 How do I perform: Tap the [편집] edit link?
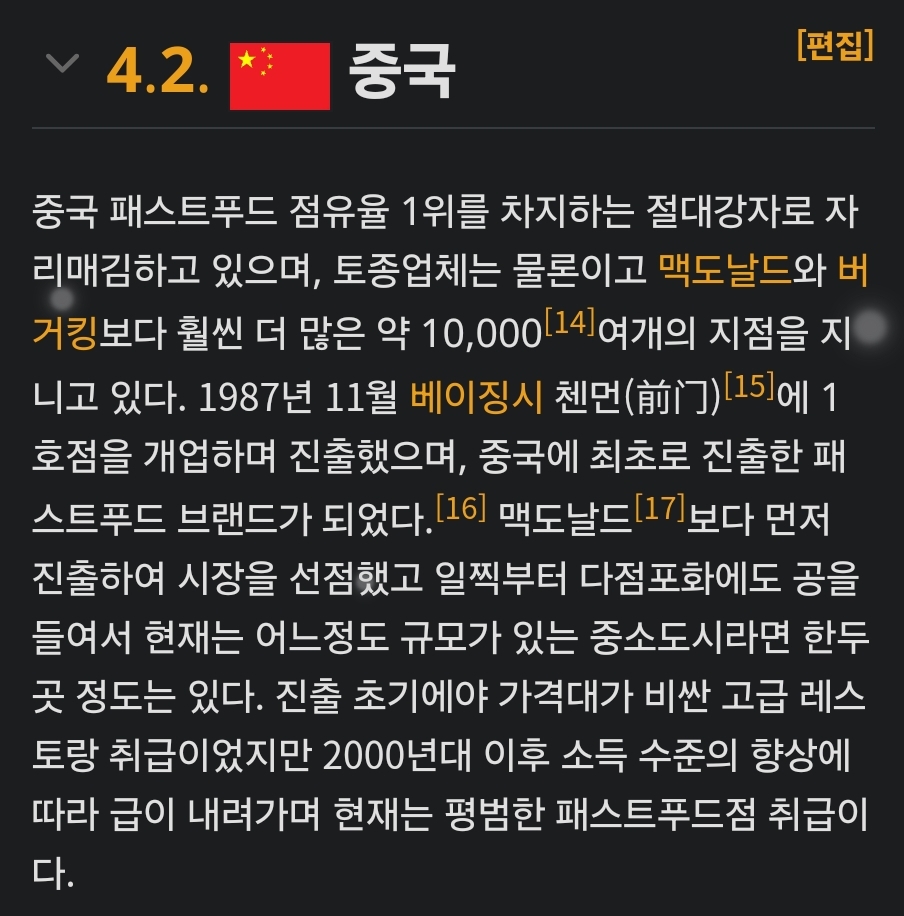(x=834, y=45)
